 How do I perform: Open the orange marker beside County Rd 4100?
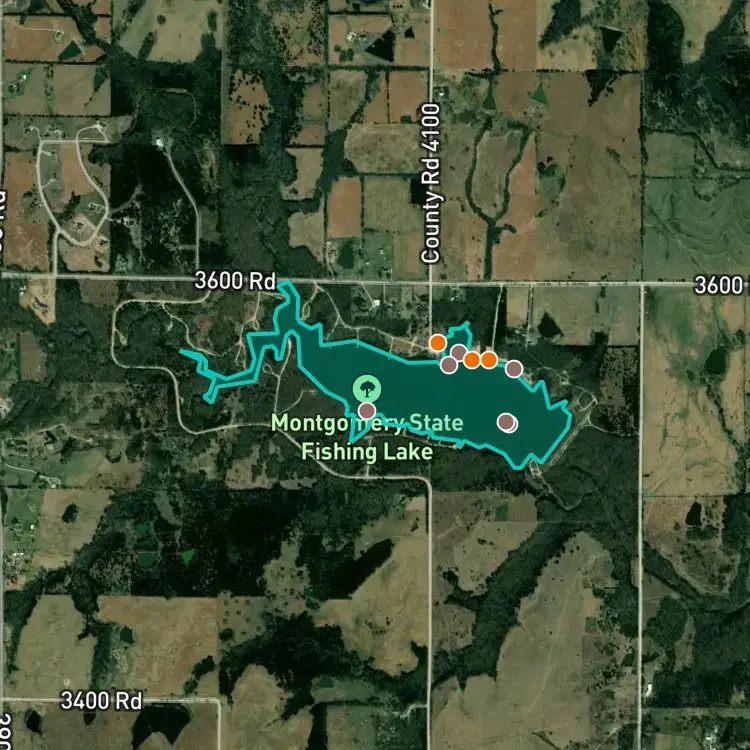437,342
